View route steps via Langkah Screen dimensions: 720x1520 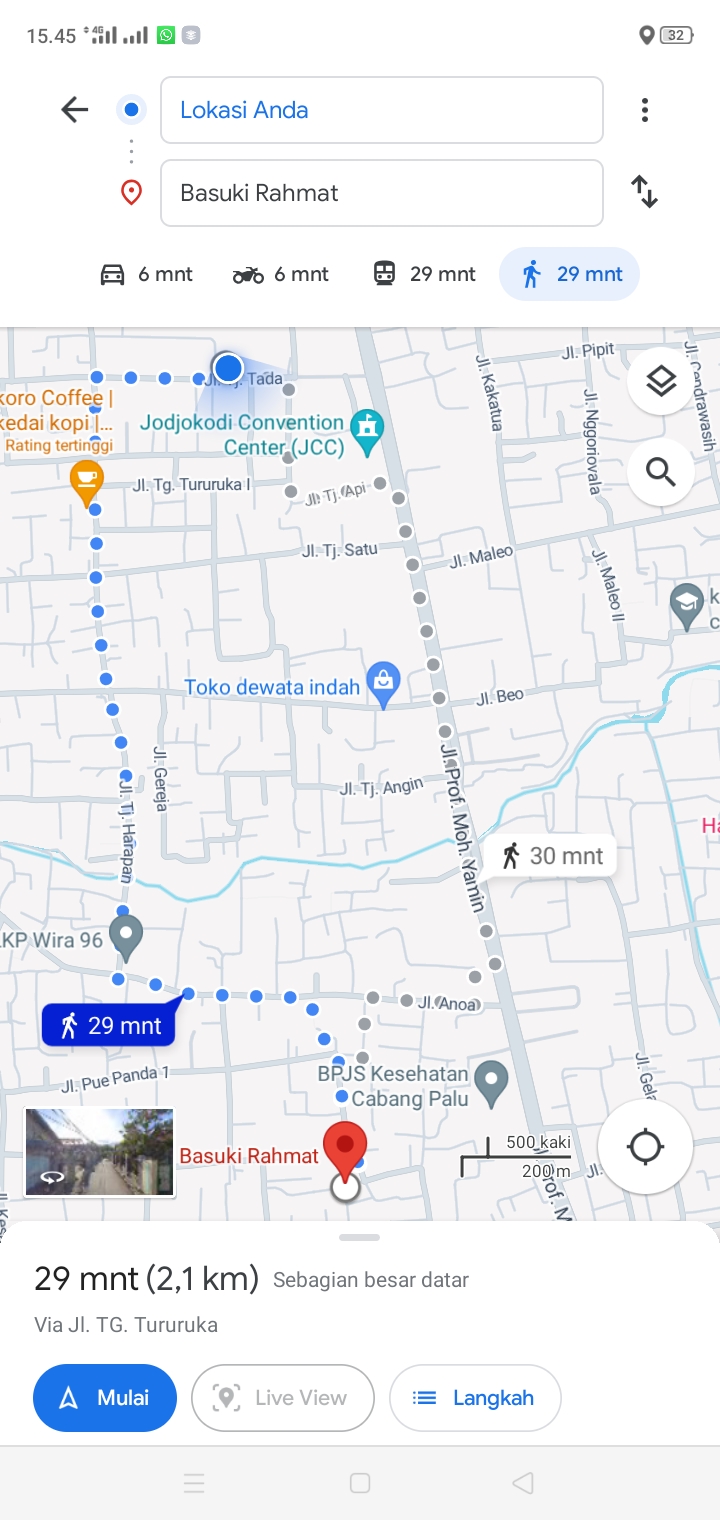click(x=475, y=1398)
